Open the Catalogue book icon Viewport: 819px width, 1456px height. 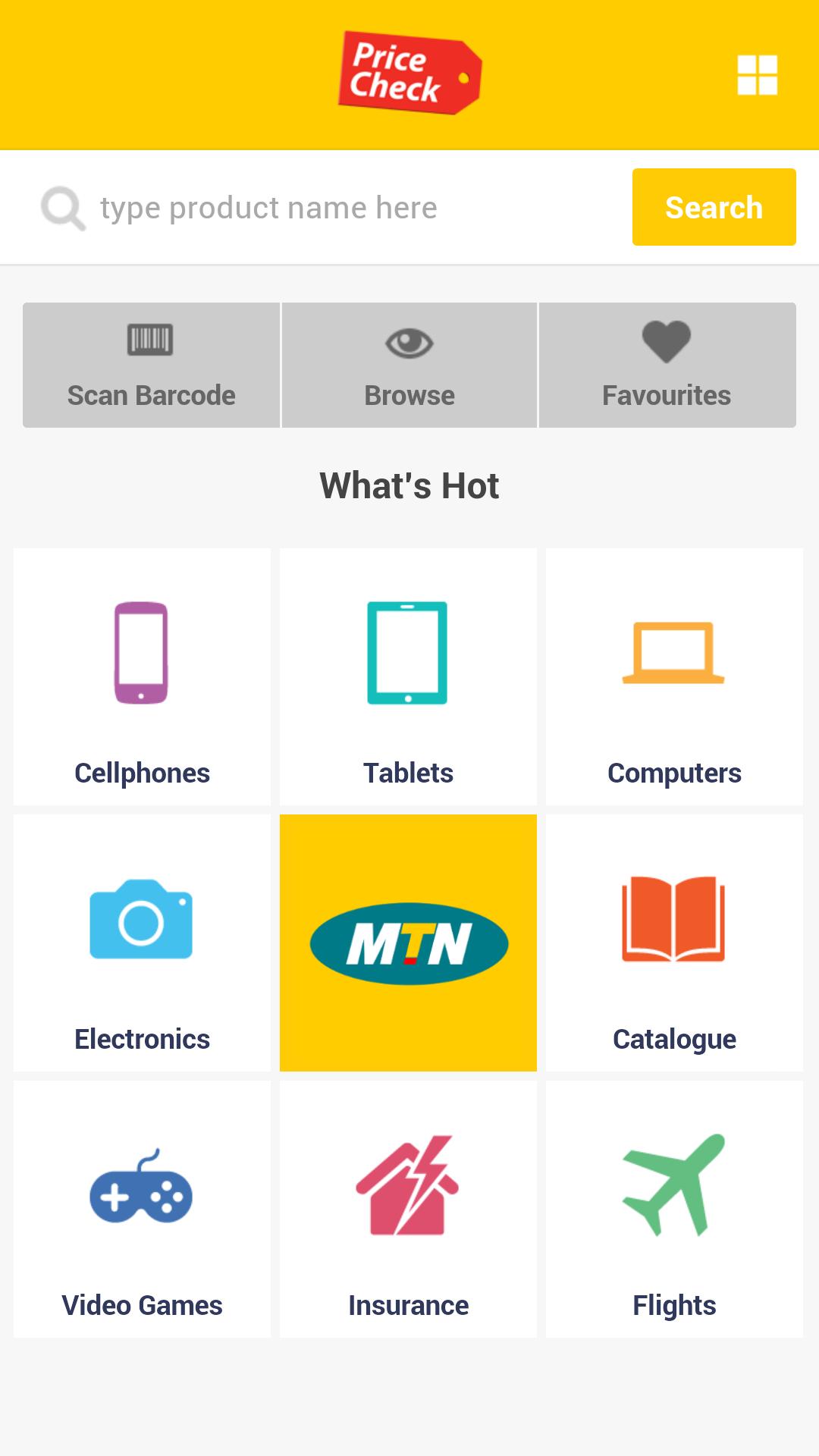(x=673, y=920)
